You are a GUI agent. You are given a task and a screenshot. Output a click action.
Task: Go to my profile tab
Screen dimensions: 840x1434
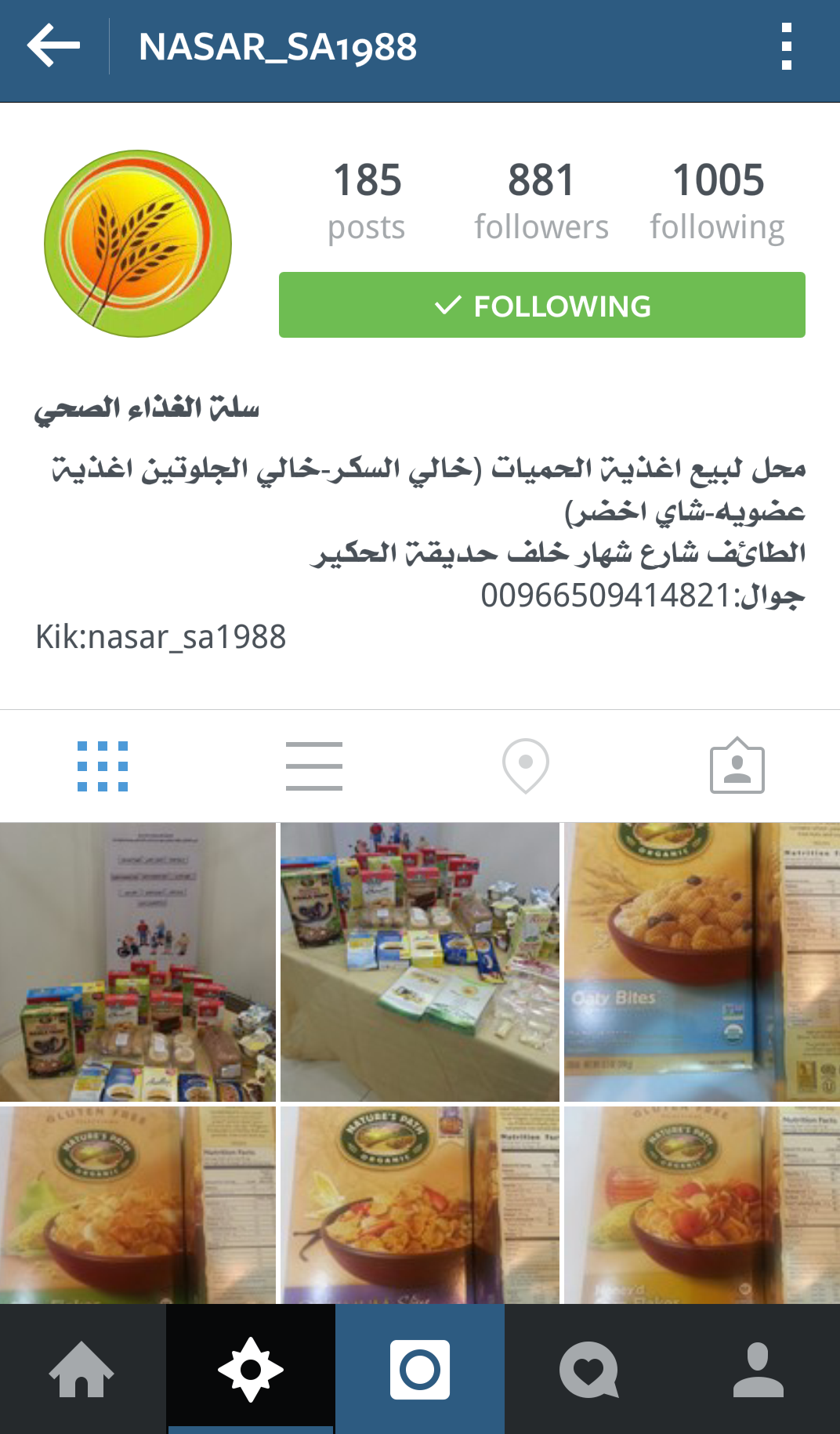(x=758, y=1370)
